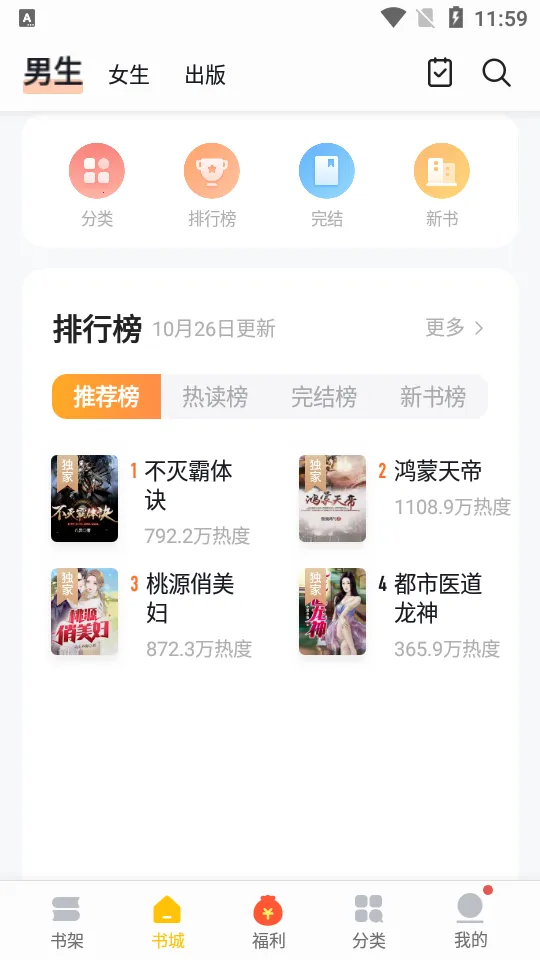Select the 热读榜 ranking tab
Viewport: 540px width, 960px height.
[215, 397]
